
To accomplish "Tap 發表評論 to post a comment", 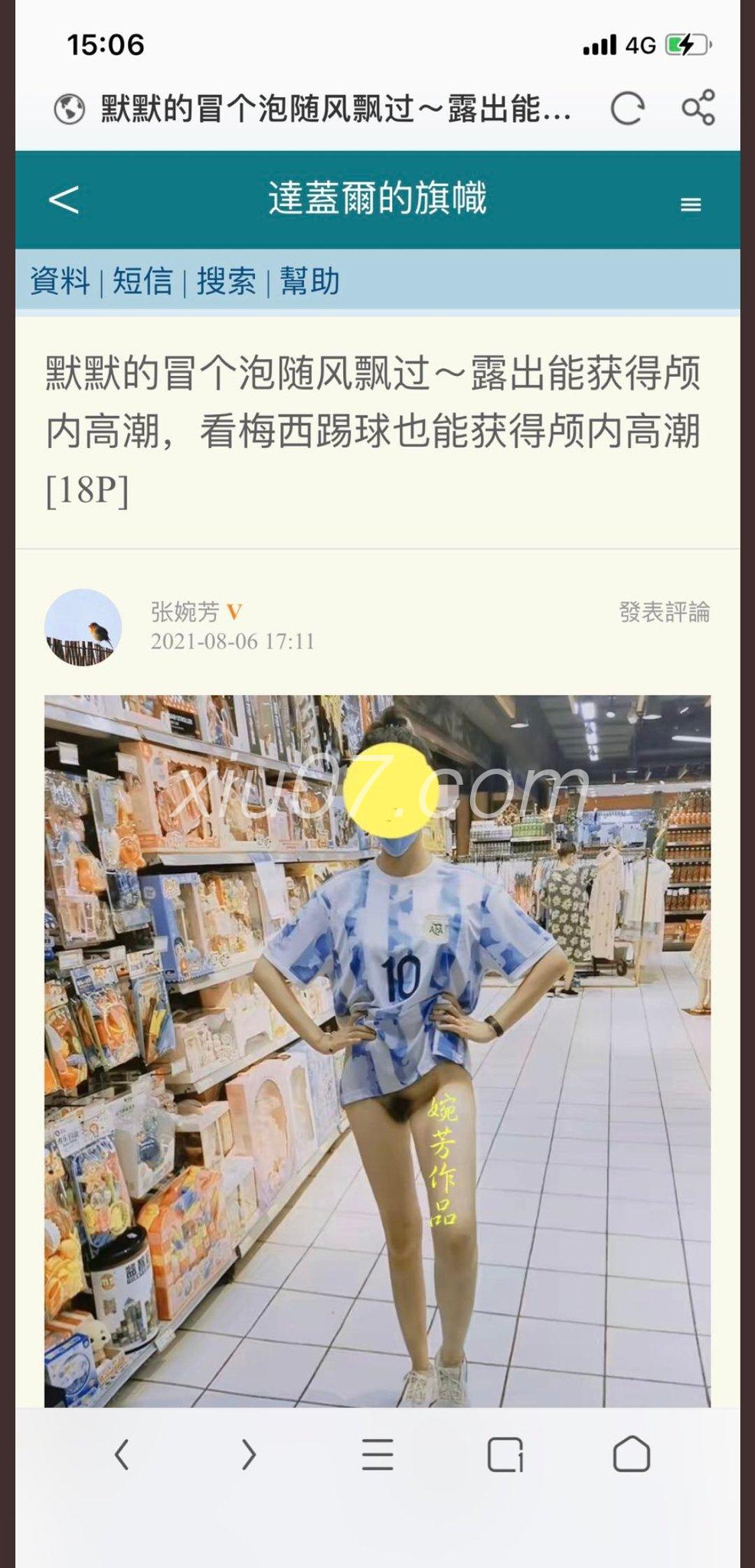I will (664, 612).
